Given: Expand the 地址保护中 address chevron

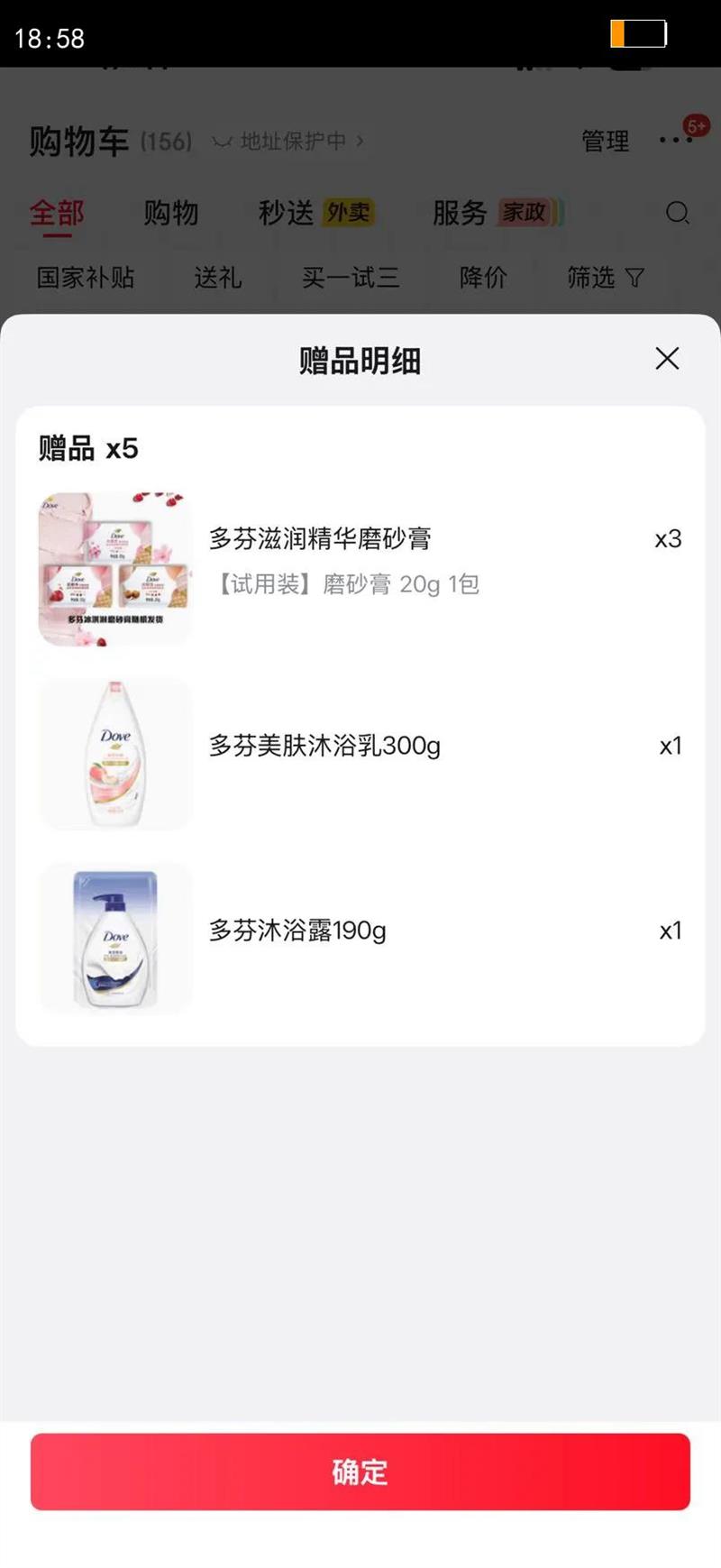Looking at the screenshot, I should (x=360, y=142).
